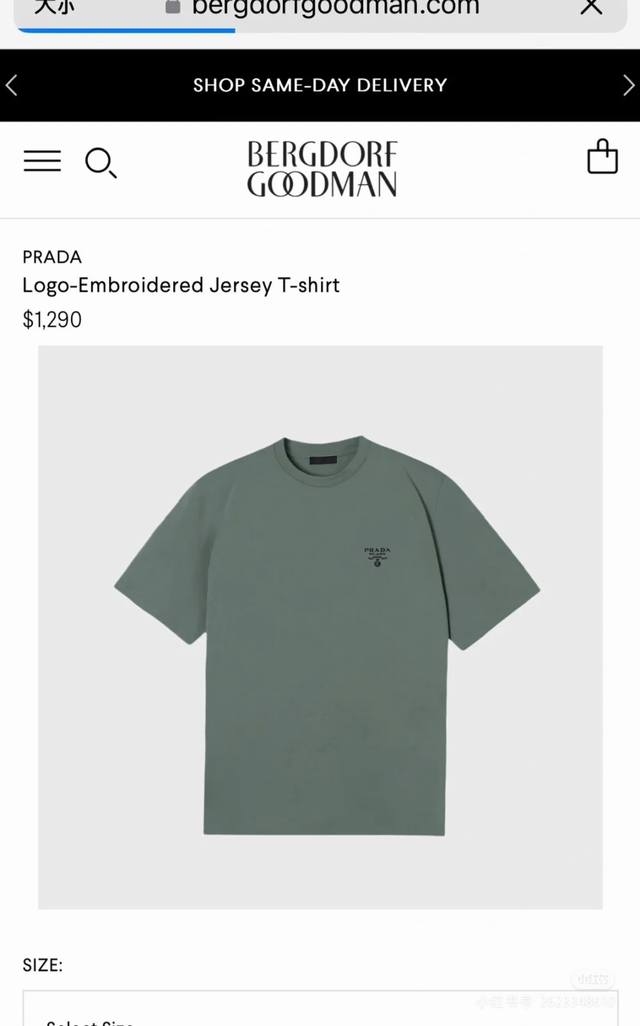Open PRADA brand link

[x=52, y=257]
